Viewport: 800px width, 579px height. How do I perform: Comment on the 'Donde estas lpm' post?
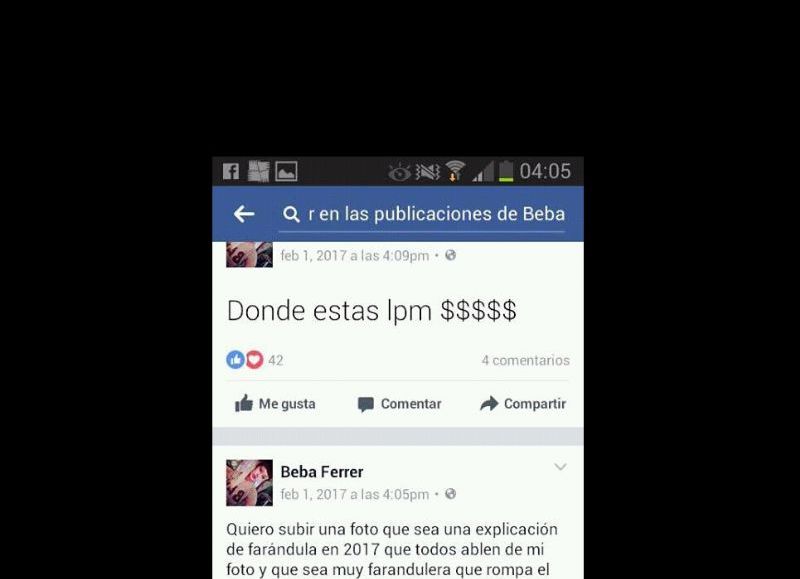click(399, 404)
